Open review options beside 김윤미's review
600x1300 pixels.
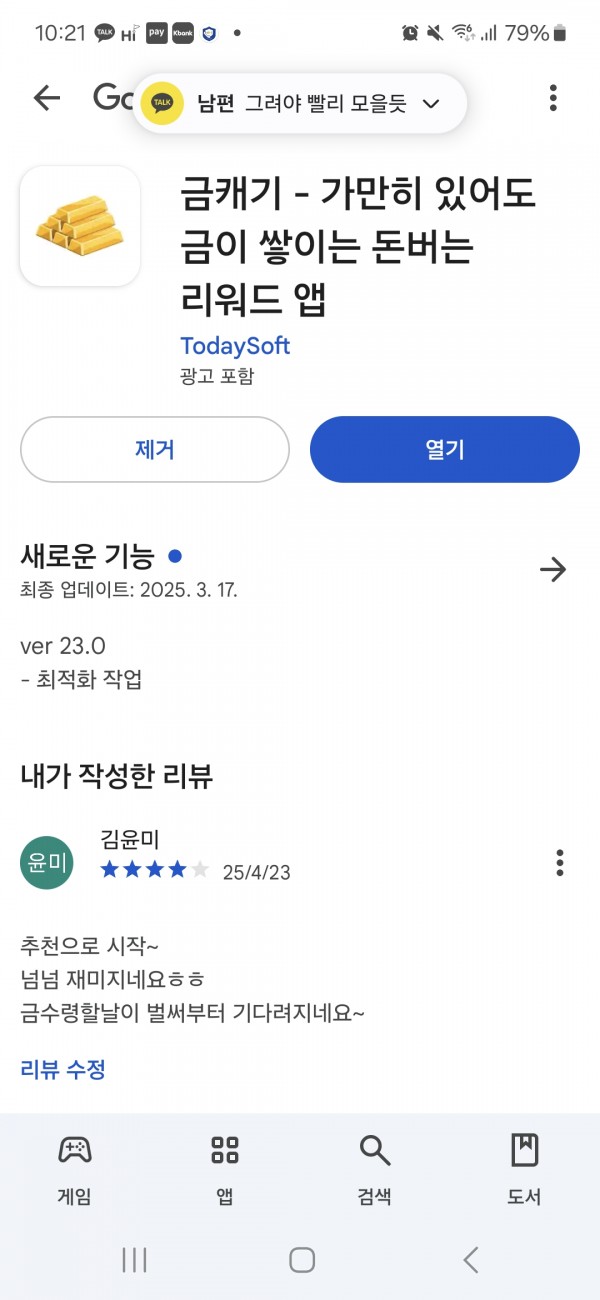click(x=559, y=862)
